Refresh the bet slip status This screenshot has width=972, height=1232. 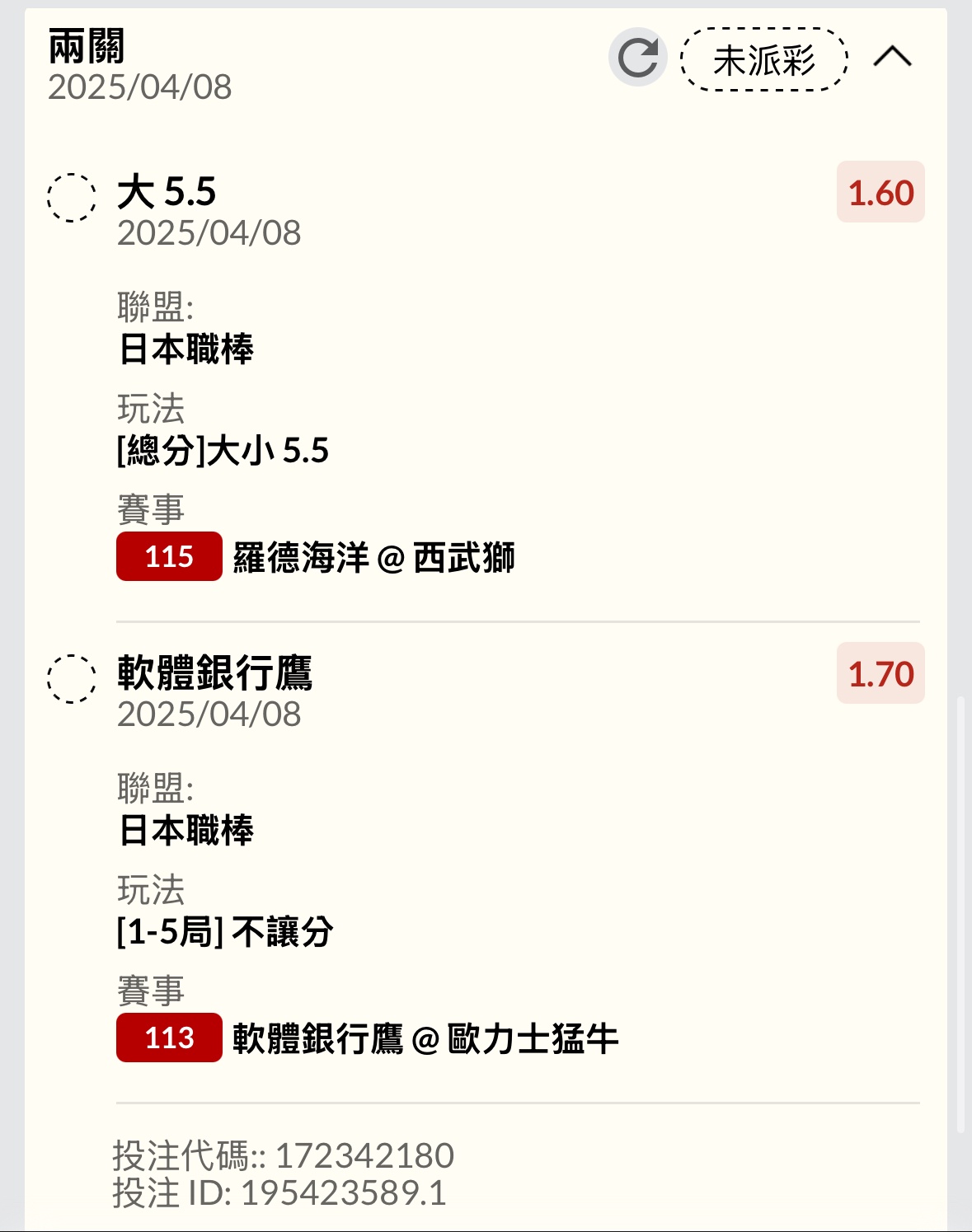(x=637, y=58)
